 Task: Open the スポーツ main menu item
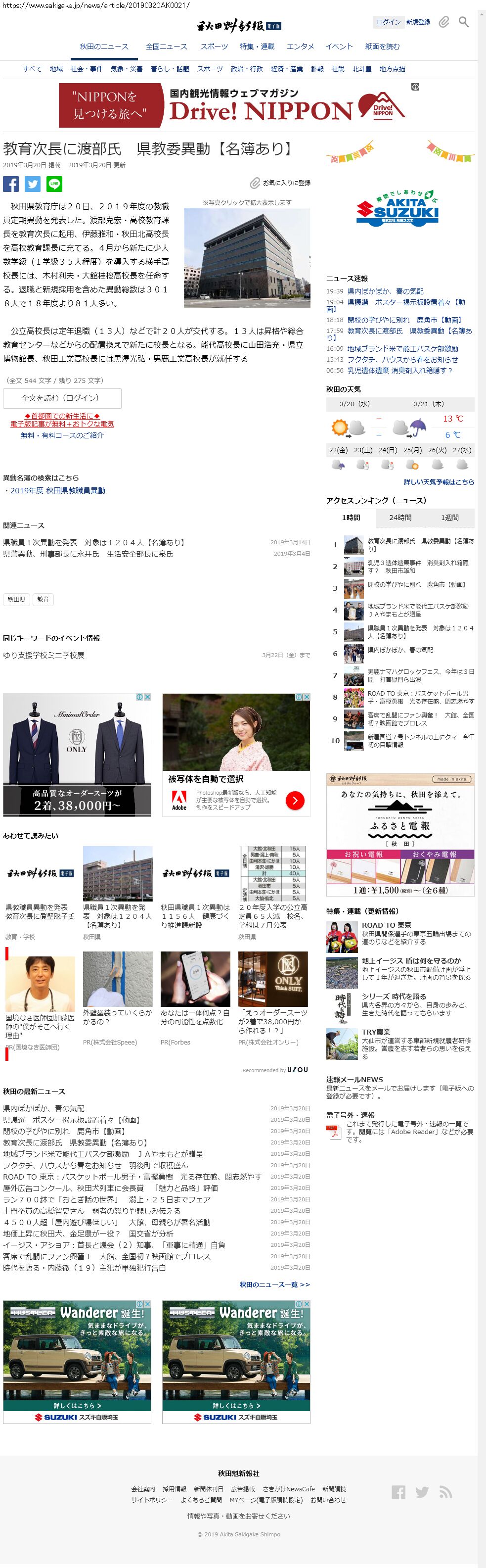(x=214, y=46)
